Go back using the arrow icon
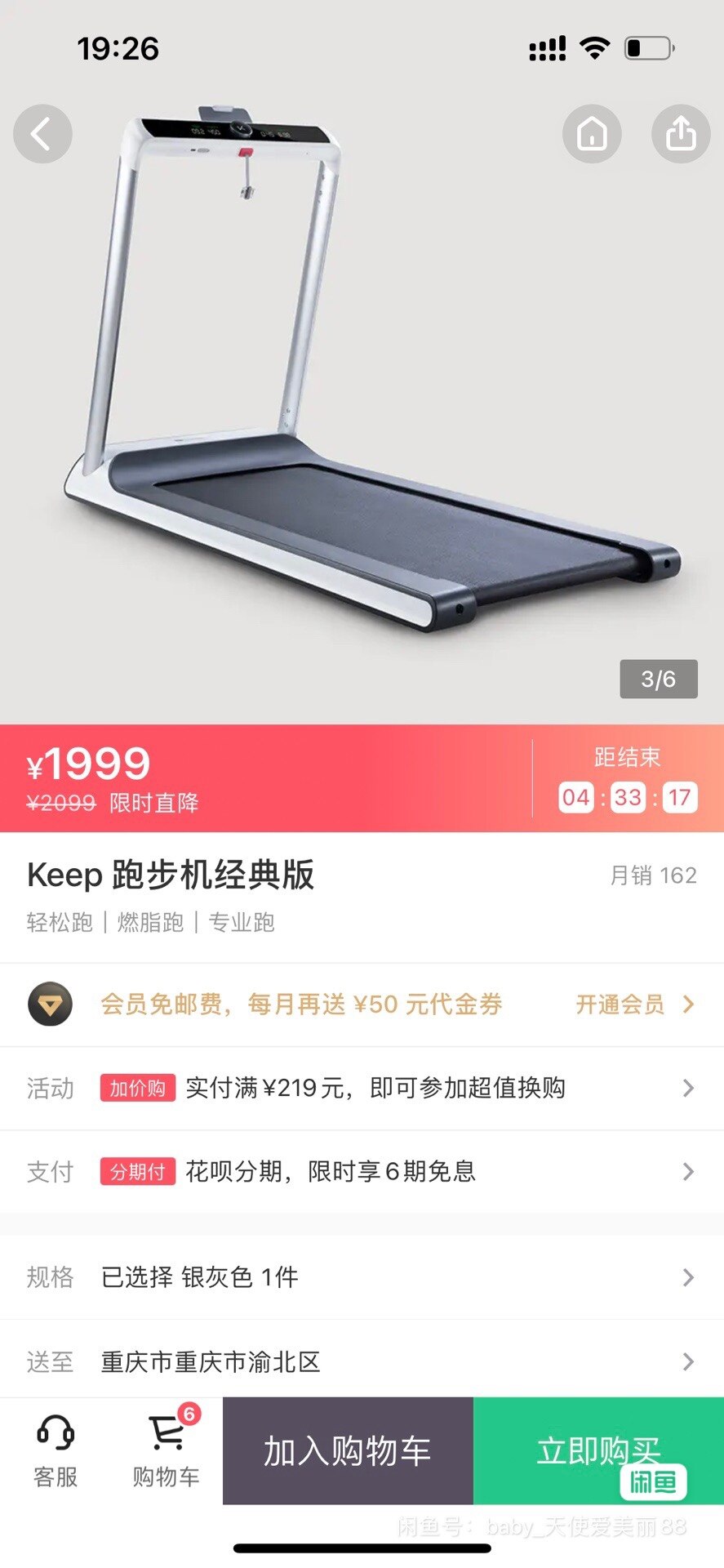This screenshot has width=724, height=1568. (42, 134)
